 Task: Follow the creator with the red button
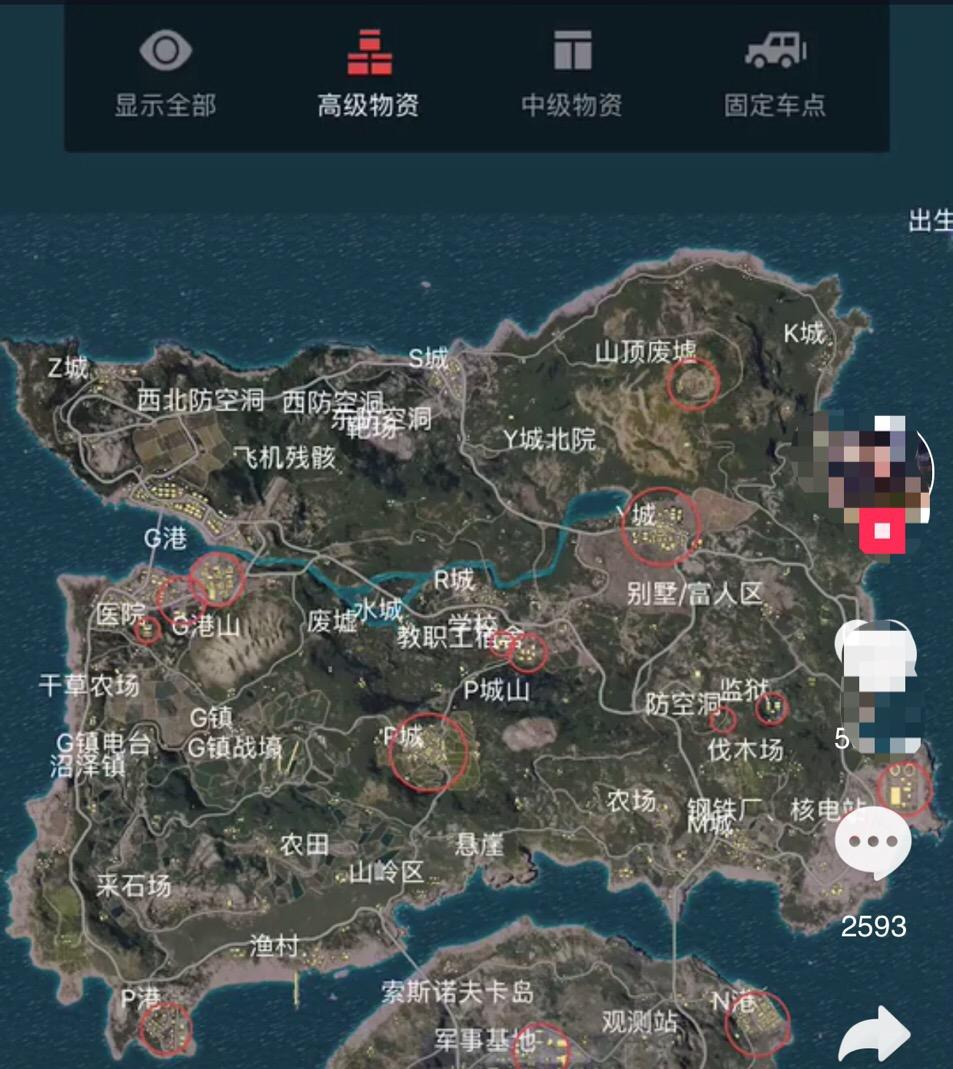(882, 530)
